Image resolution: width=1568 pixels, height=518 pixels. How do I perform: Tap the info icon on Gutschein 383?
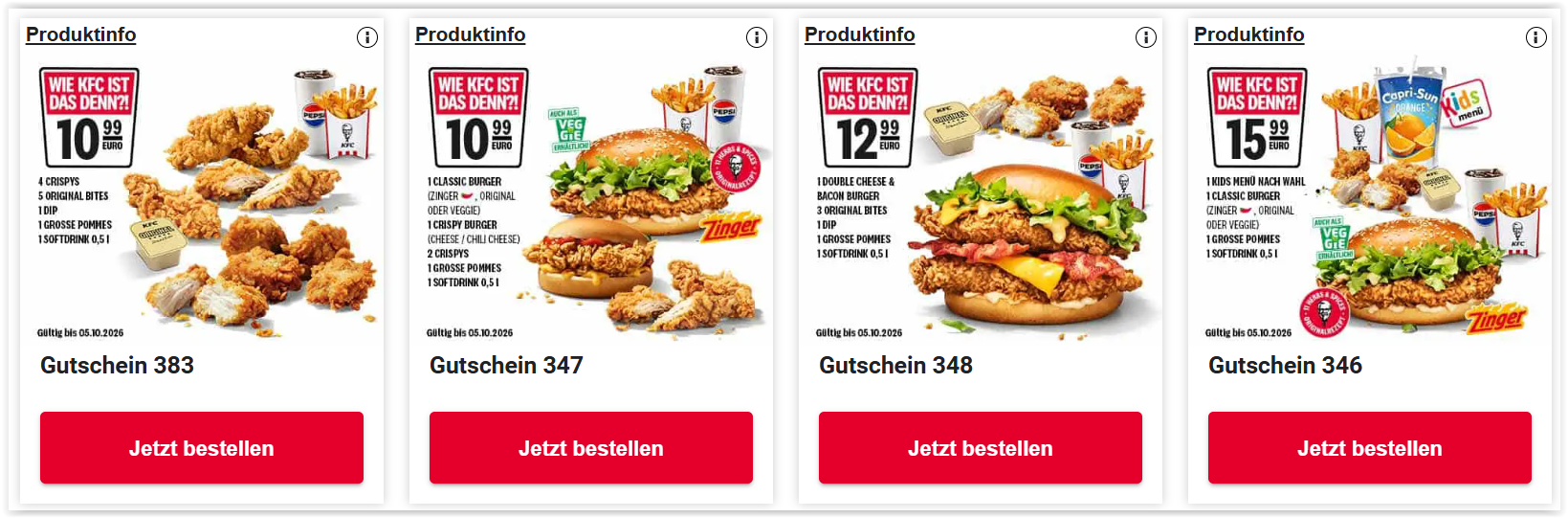point(367,37)
